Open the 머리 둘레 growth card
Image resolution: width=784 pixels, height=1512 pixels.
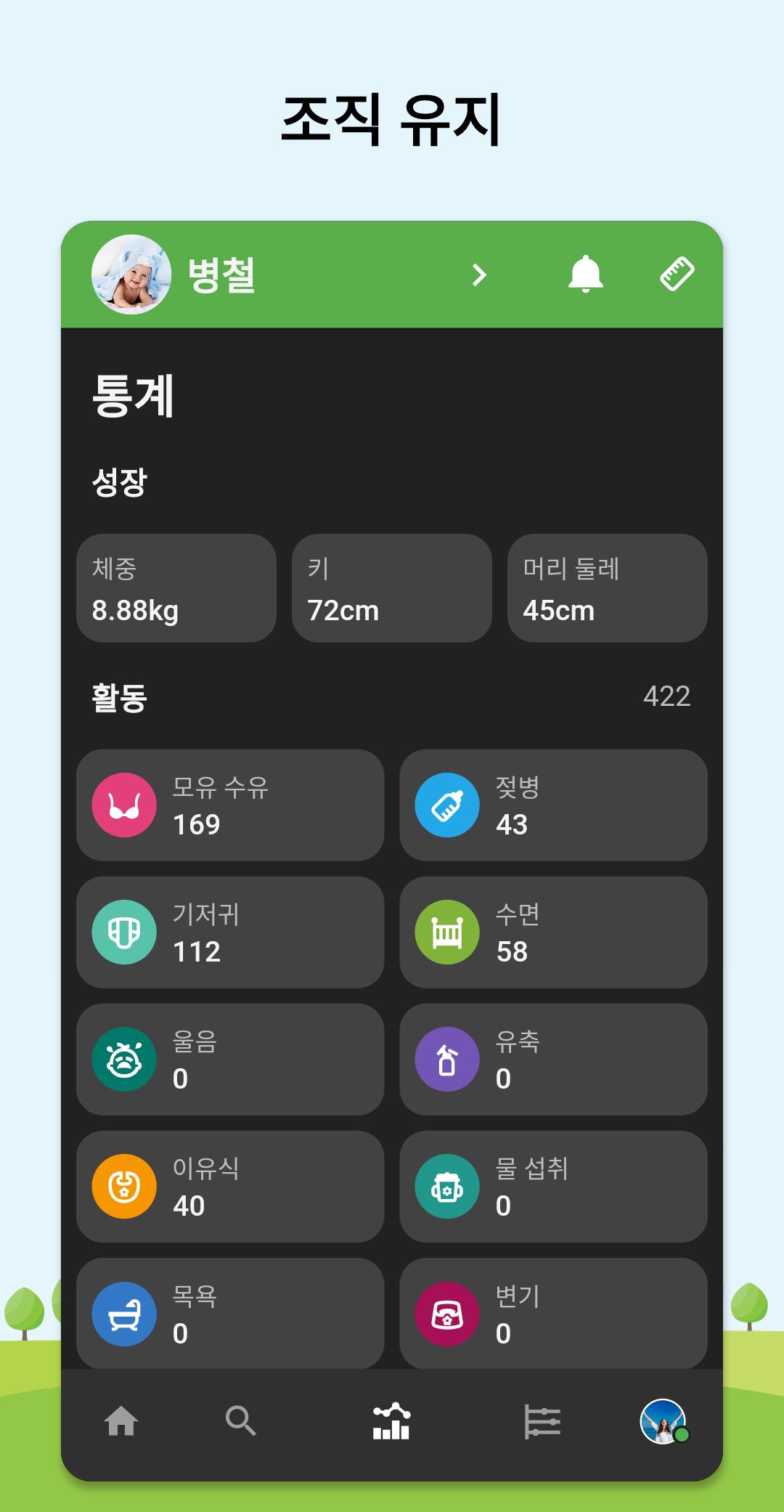(x=608, y=588)
